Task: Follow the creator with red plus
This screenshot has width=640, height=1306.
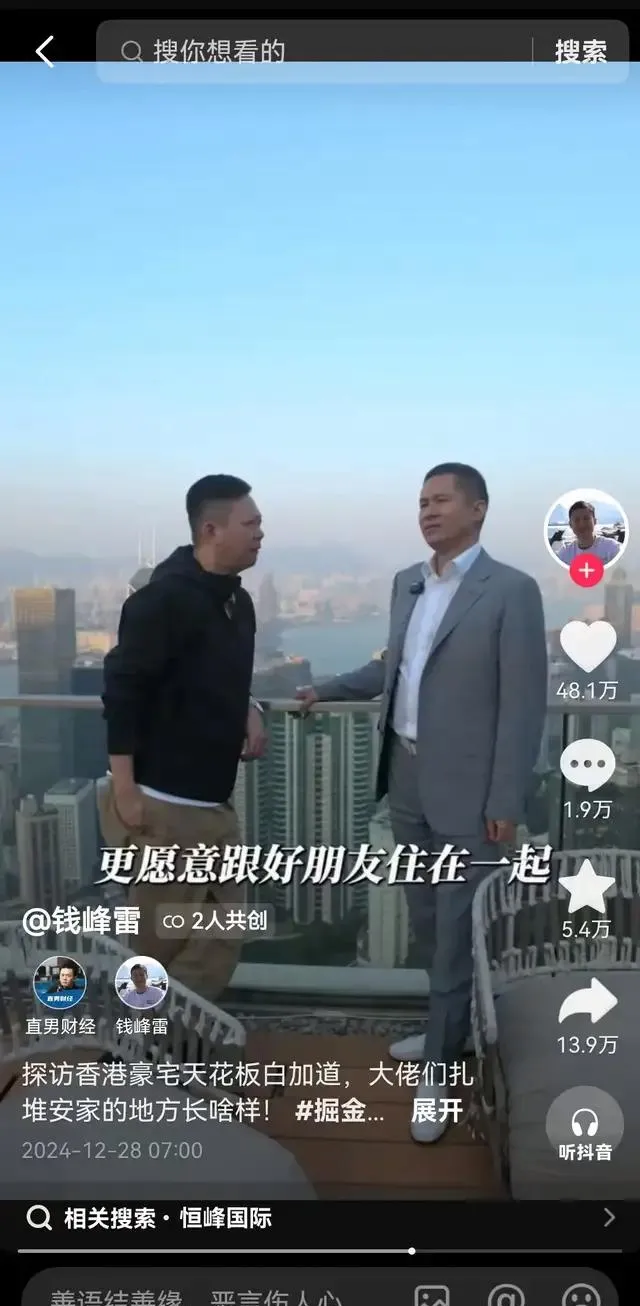Action: 586,572
